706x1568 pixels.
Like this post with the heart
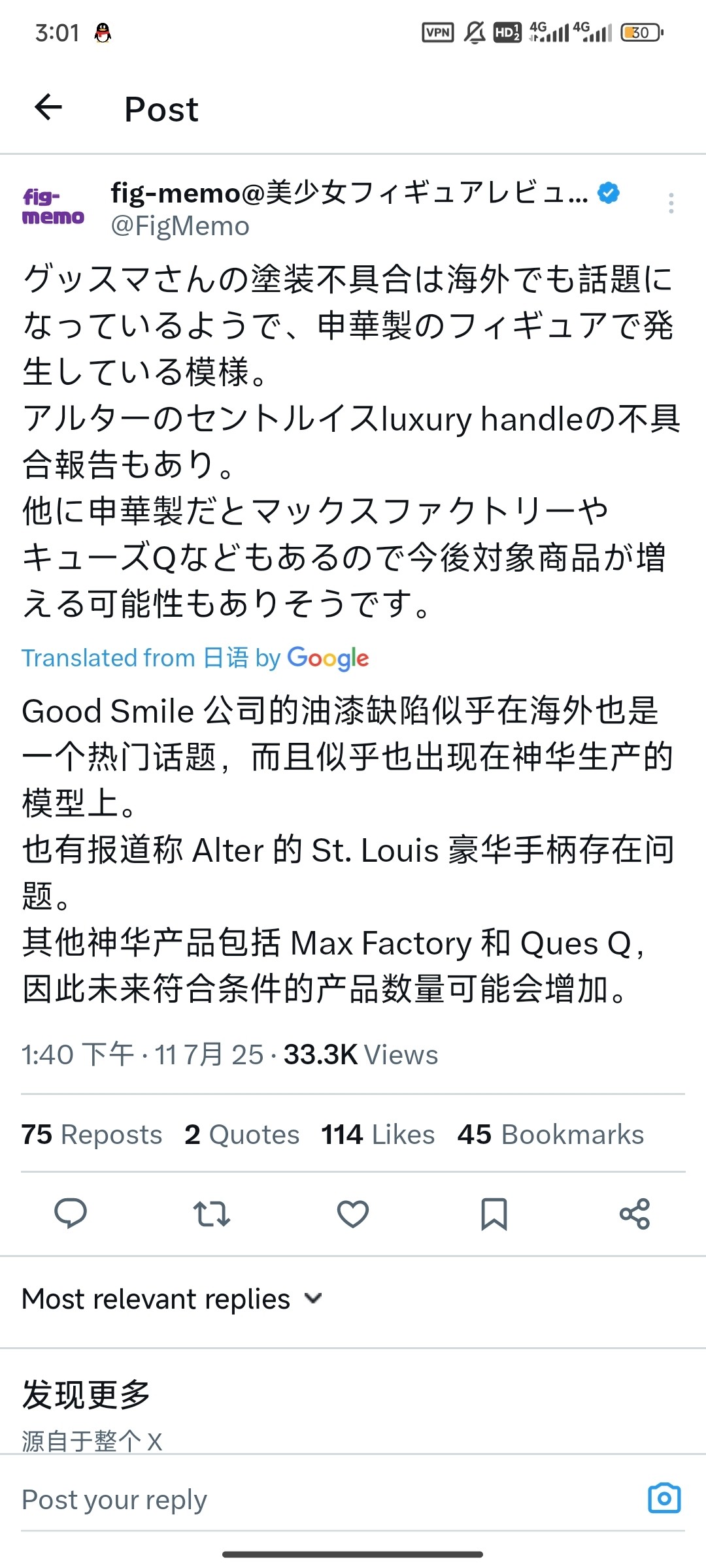point(353,1214)
